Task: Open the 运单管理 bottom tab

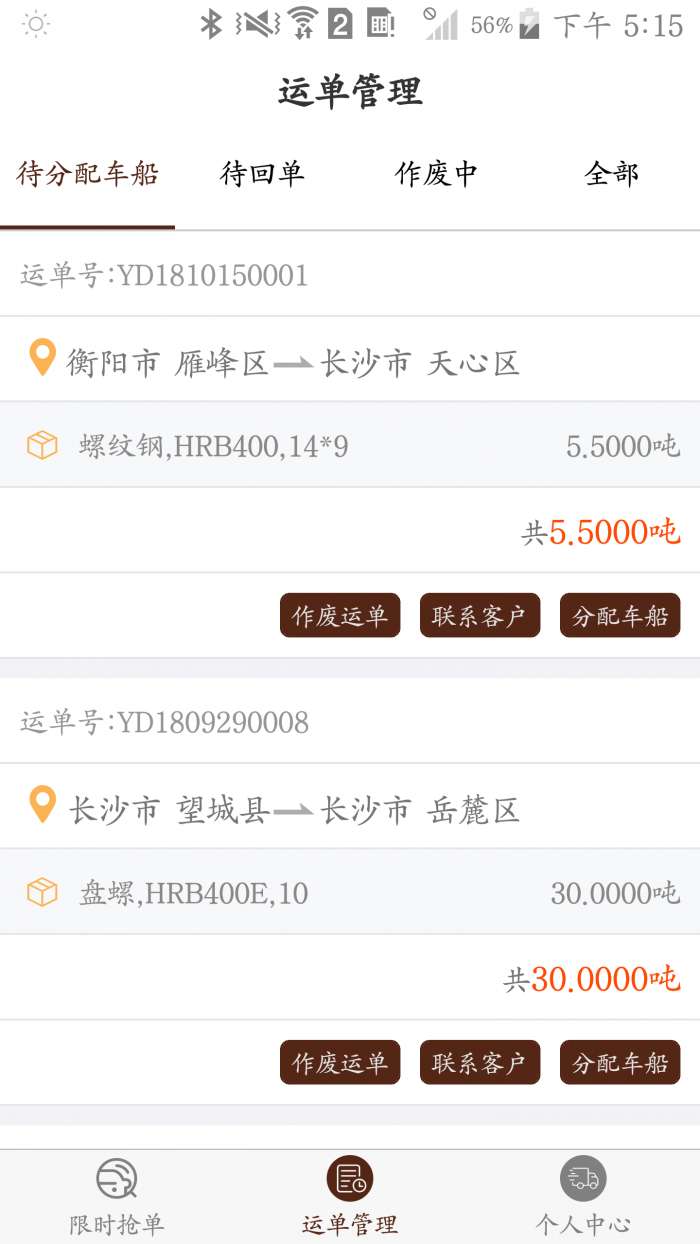Action: [350, 1198]
